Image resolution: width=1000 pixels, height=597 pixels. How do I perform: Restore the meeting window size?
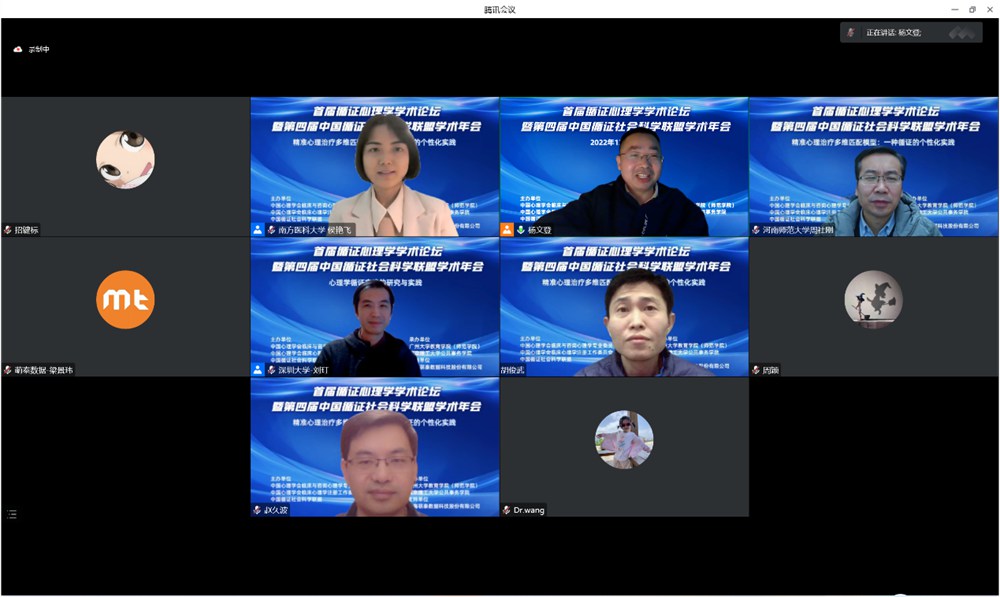point(972,9)
